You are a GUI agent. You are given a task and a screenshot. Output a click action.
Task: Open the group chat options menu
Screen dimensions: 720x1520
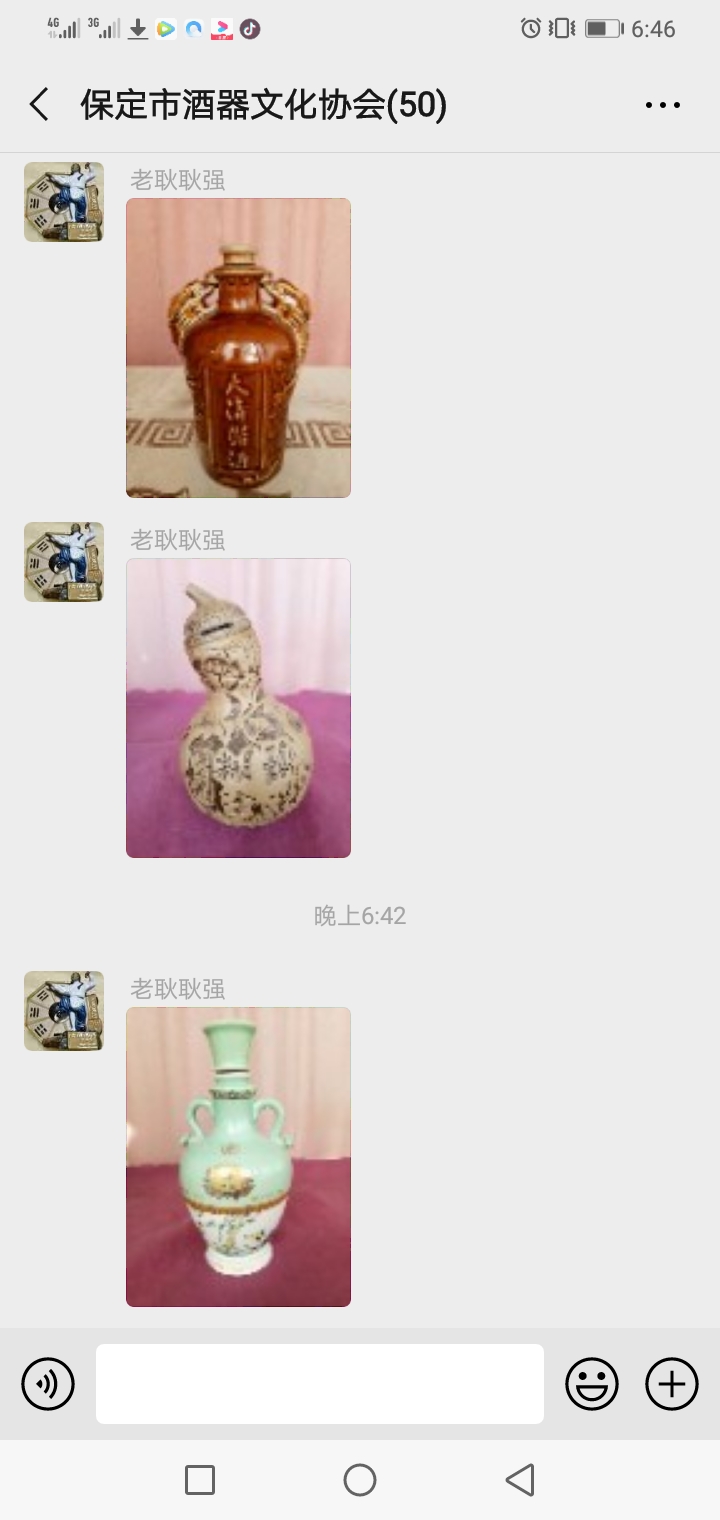pos(662,105)
